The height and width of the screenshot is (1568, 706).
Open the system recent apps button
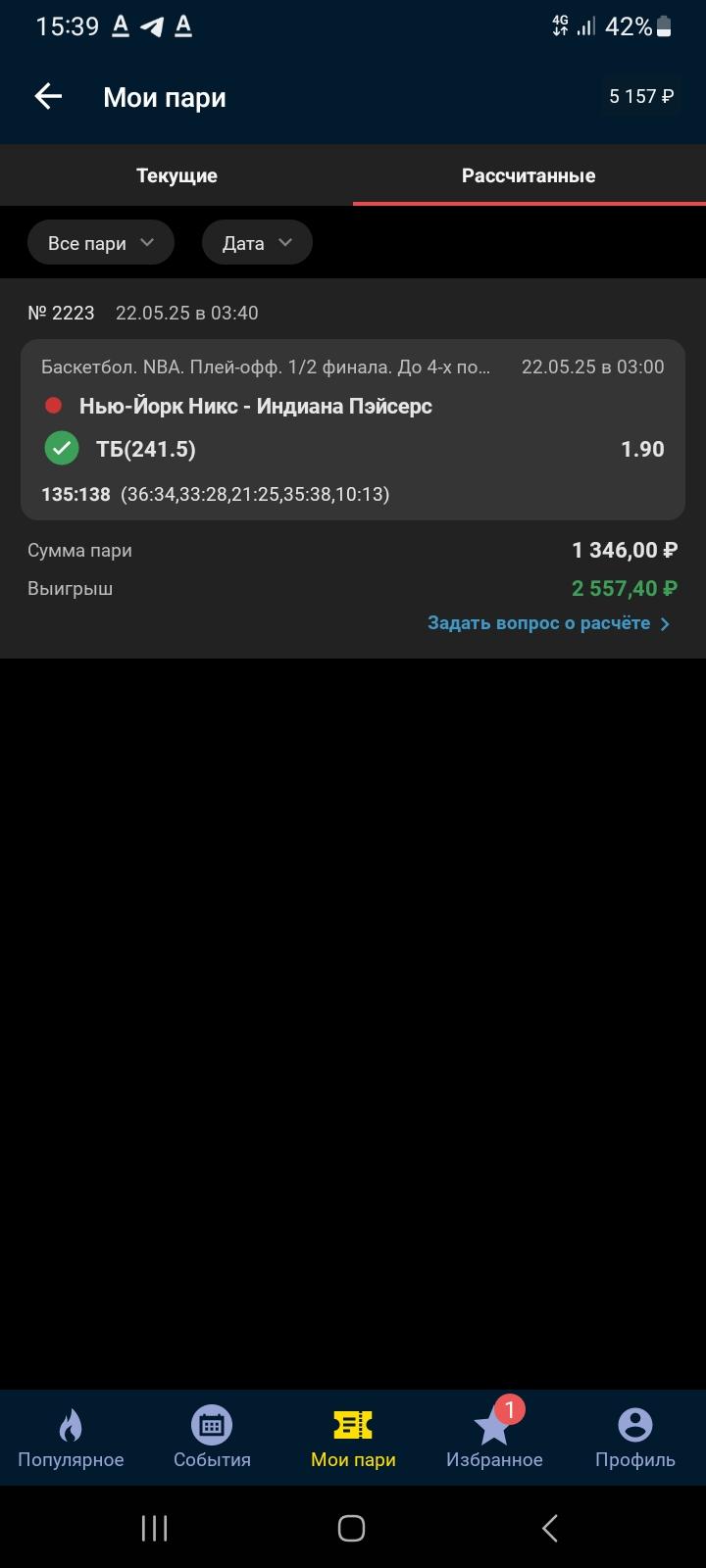point(154,1528)
